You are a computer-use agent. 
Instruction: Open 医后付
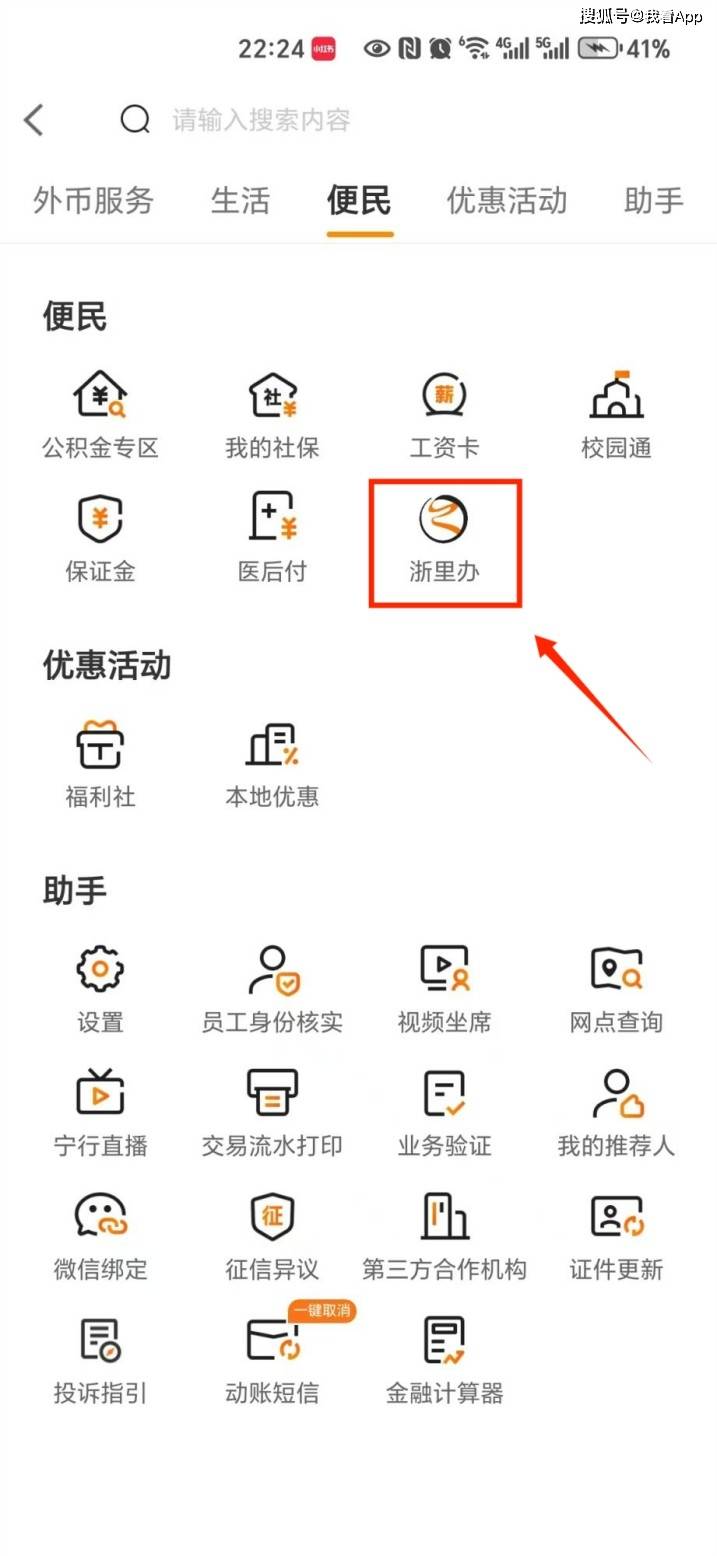point(272,540)
